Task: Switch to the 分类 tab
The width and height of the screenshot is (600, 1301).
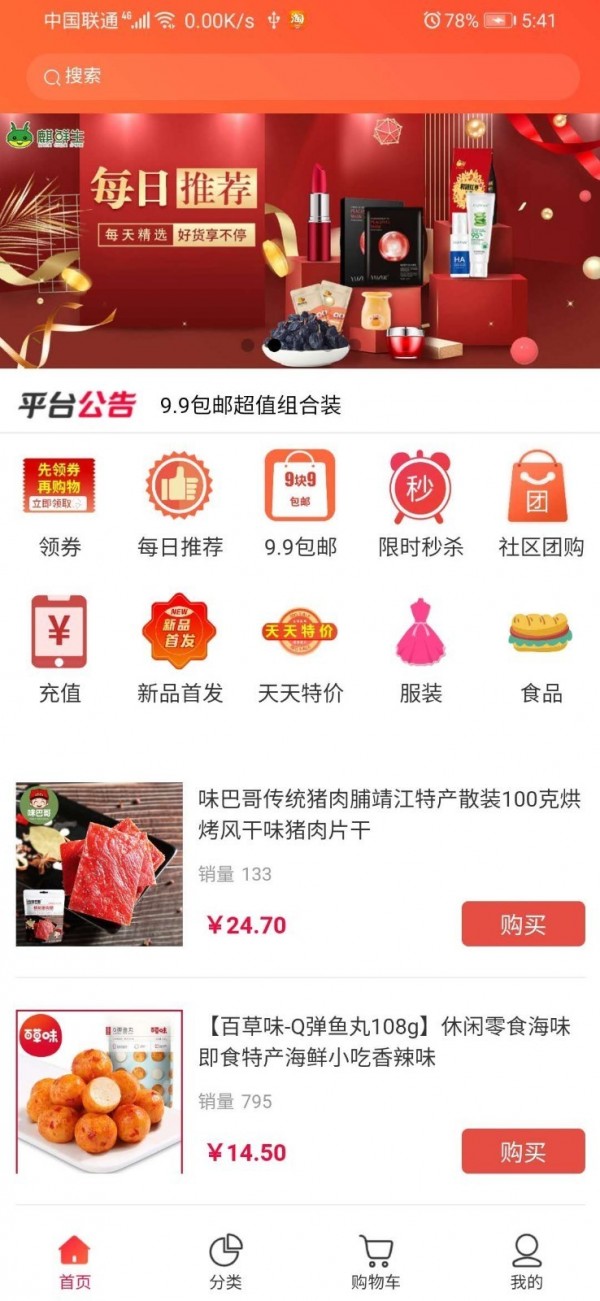Action: click(x=226, y=1262)
